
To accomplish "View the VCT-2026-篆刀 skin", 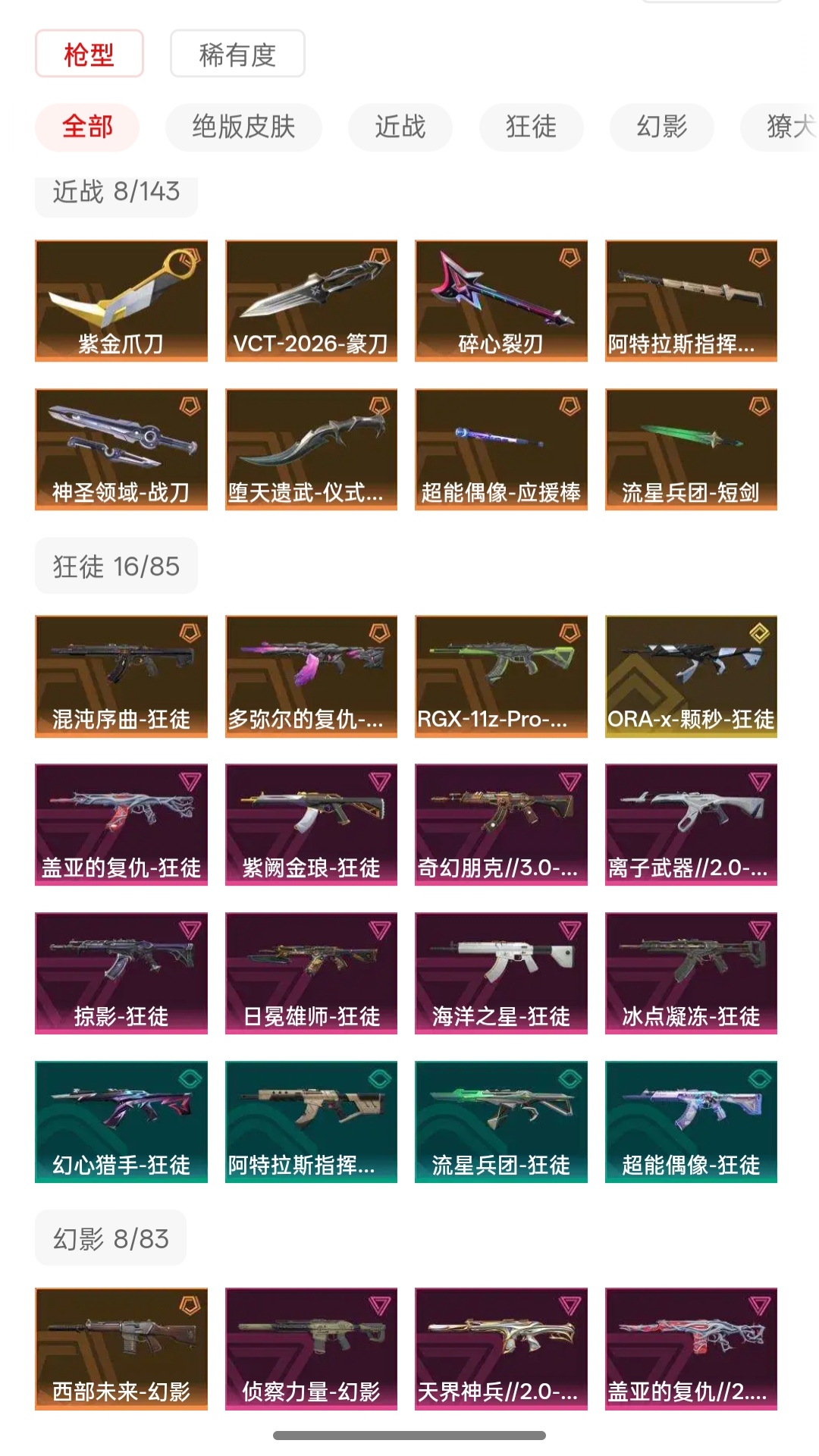I will click(x=311, y=300).
